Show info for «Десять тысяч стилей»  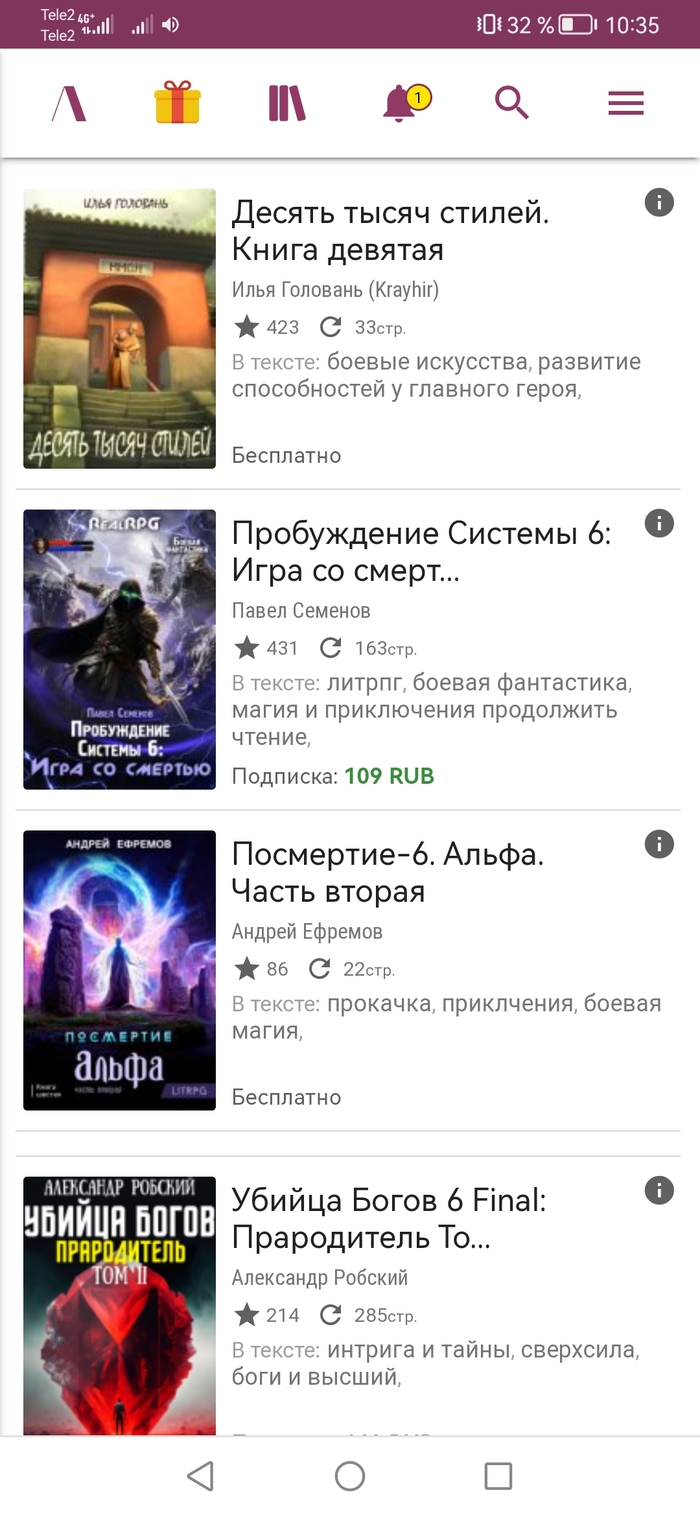pyautogui.click(x=659, y=203)
